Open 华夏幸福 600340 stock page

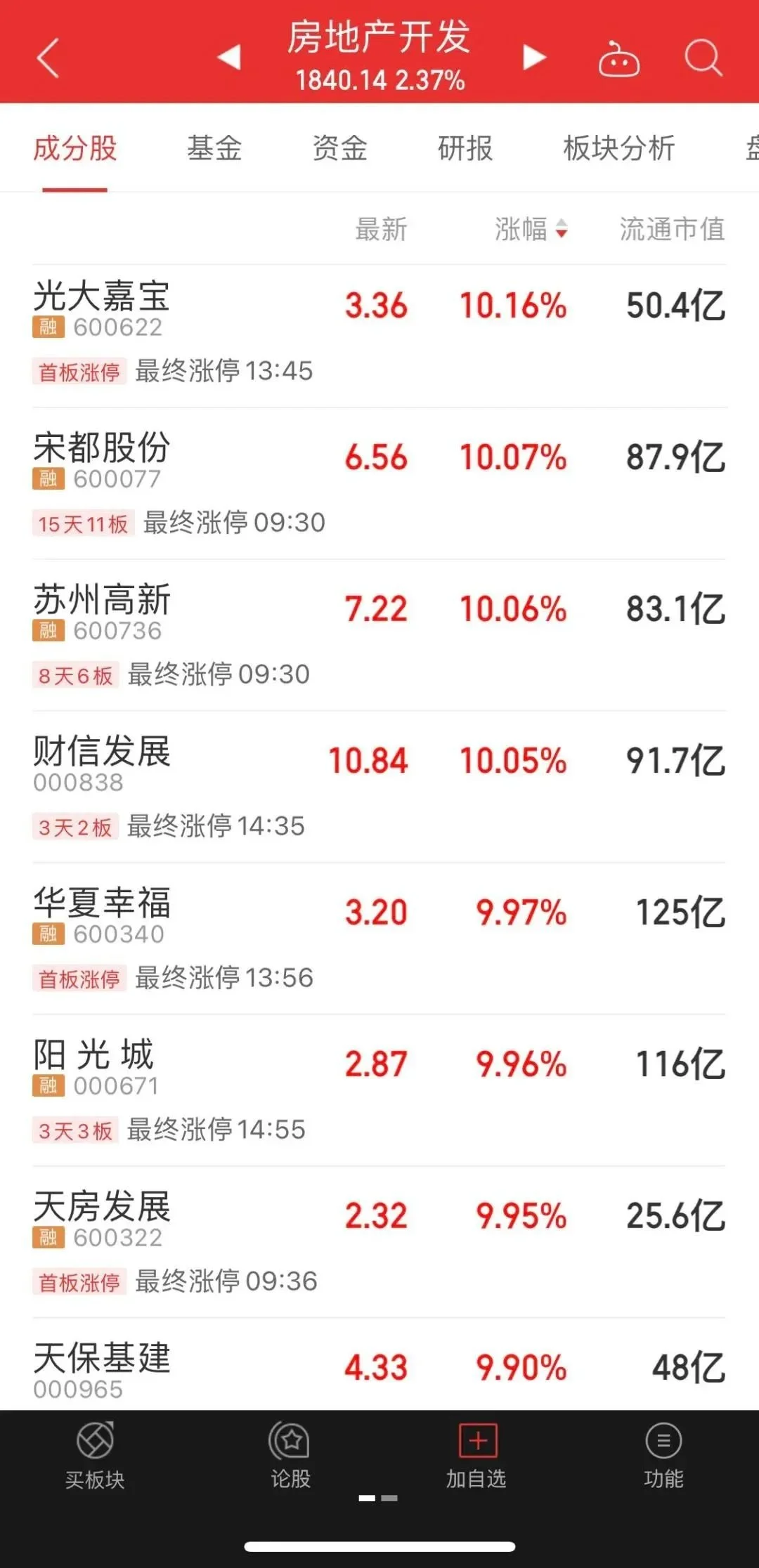click(x=379, y=939)
